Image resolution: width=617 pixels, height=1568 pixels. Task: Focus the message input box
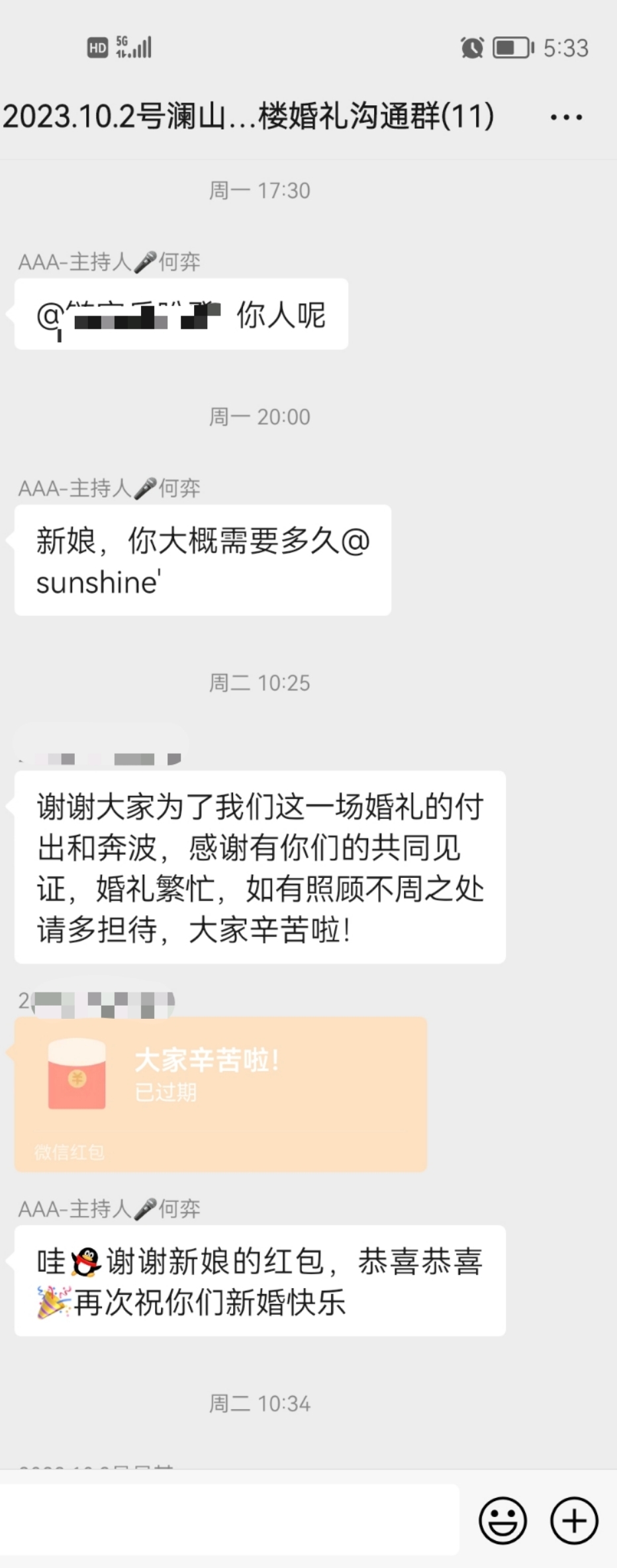click(x=228, y=1520)
